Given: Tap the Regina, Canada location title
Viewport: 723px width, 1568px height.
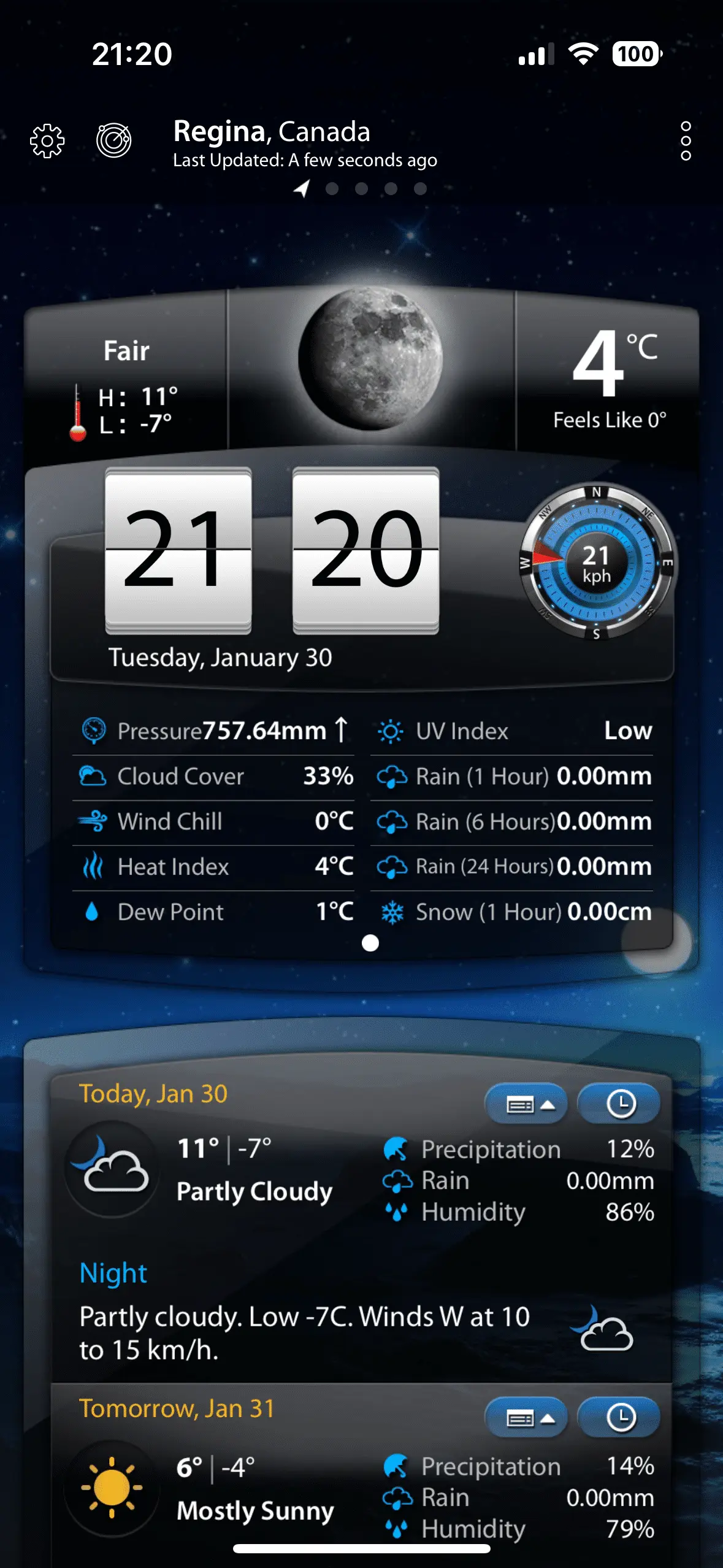Looking at the screenshot, I should (x=272, y=132).
